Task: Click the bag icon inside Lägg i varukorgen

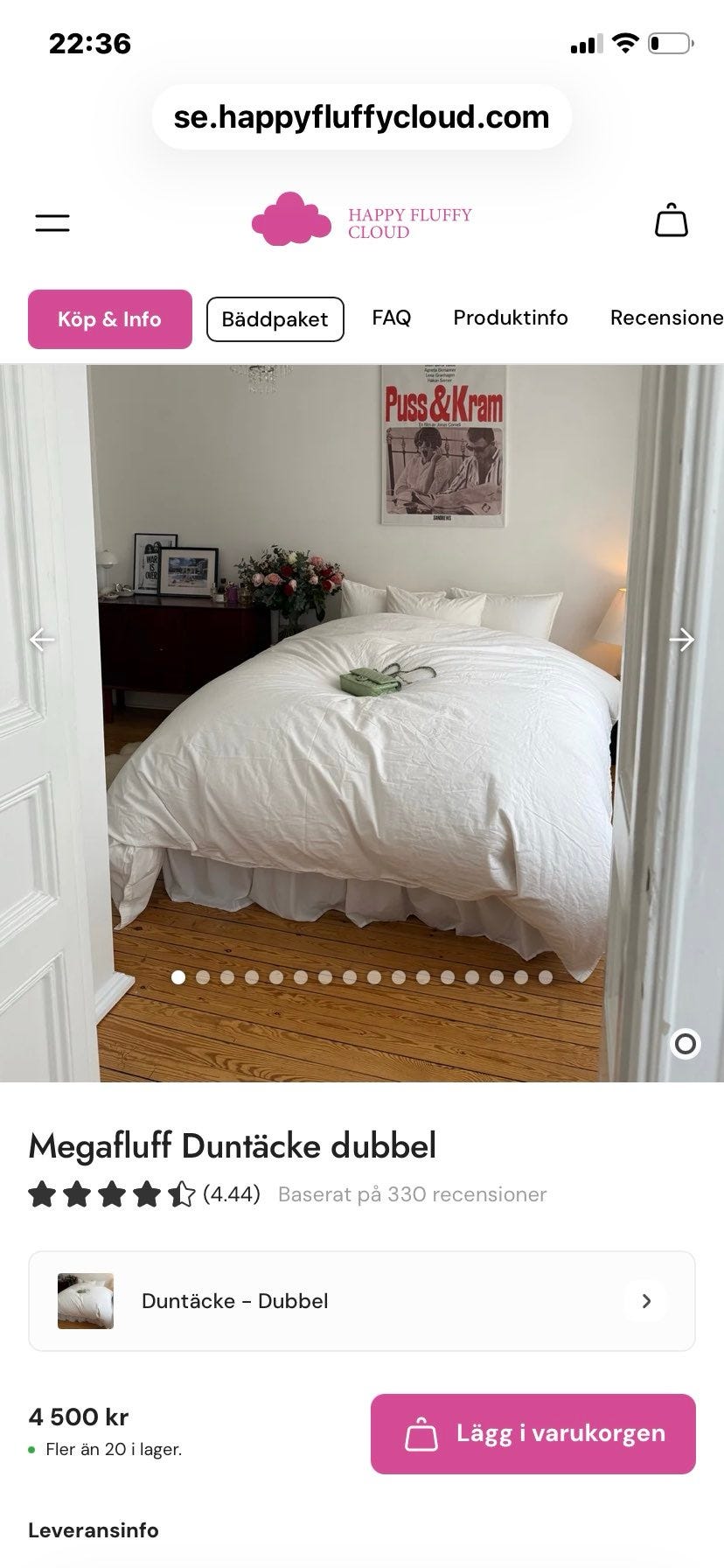Action: point(423,1433)
